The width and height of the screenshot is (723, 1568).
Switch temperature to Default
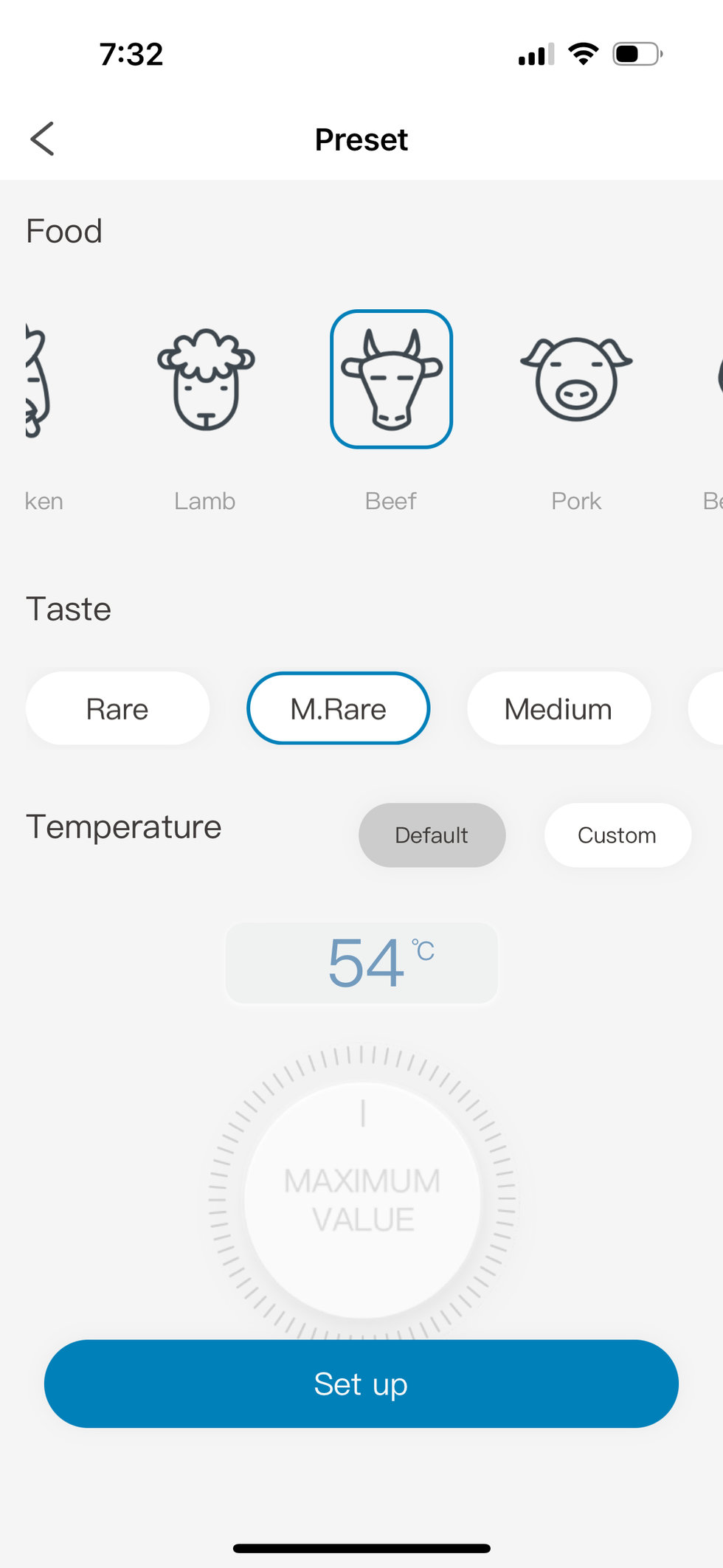[x=432, y=835]
